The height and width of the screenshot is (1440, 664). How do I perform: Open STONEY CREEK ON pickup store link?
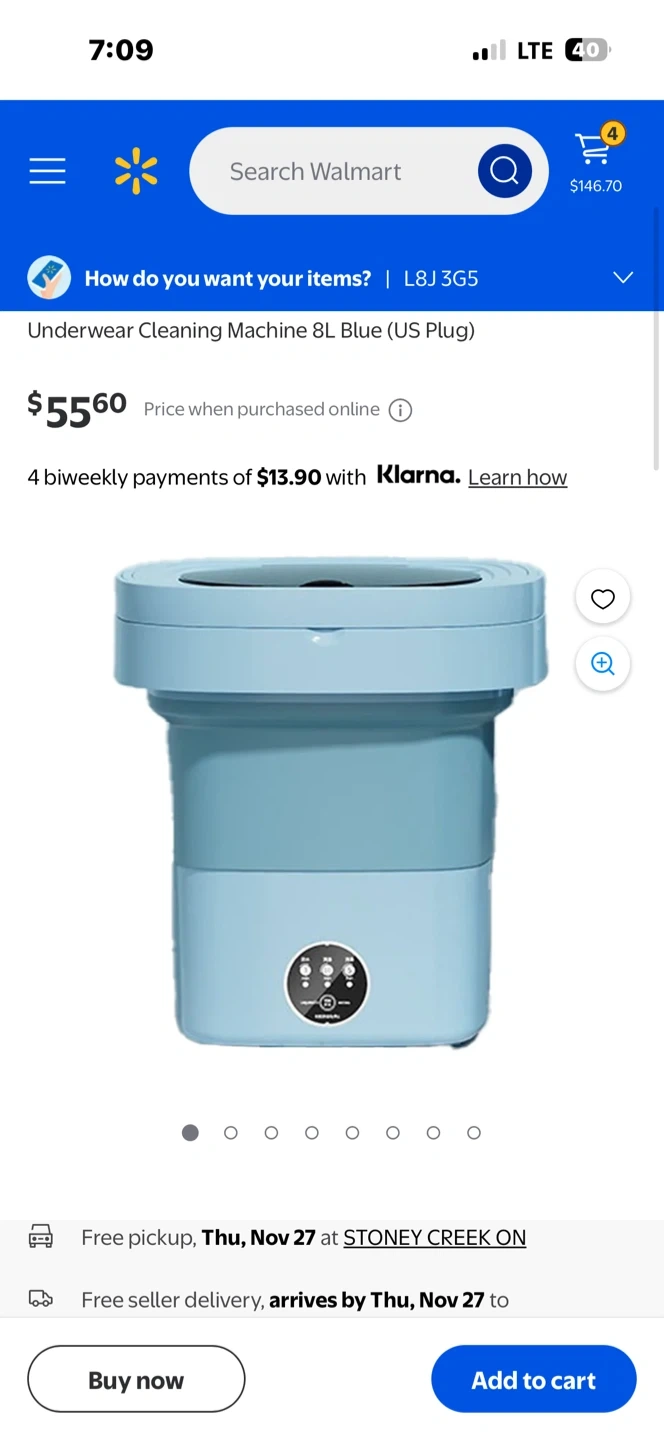(x=434, y=1238)
